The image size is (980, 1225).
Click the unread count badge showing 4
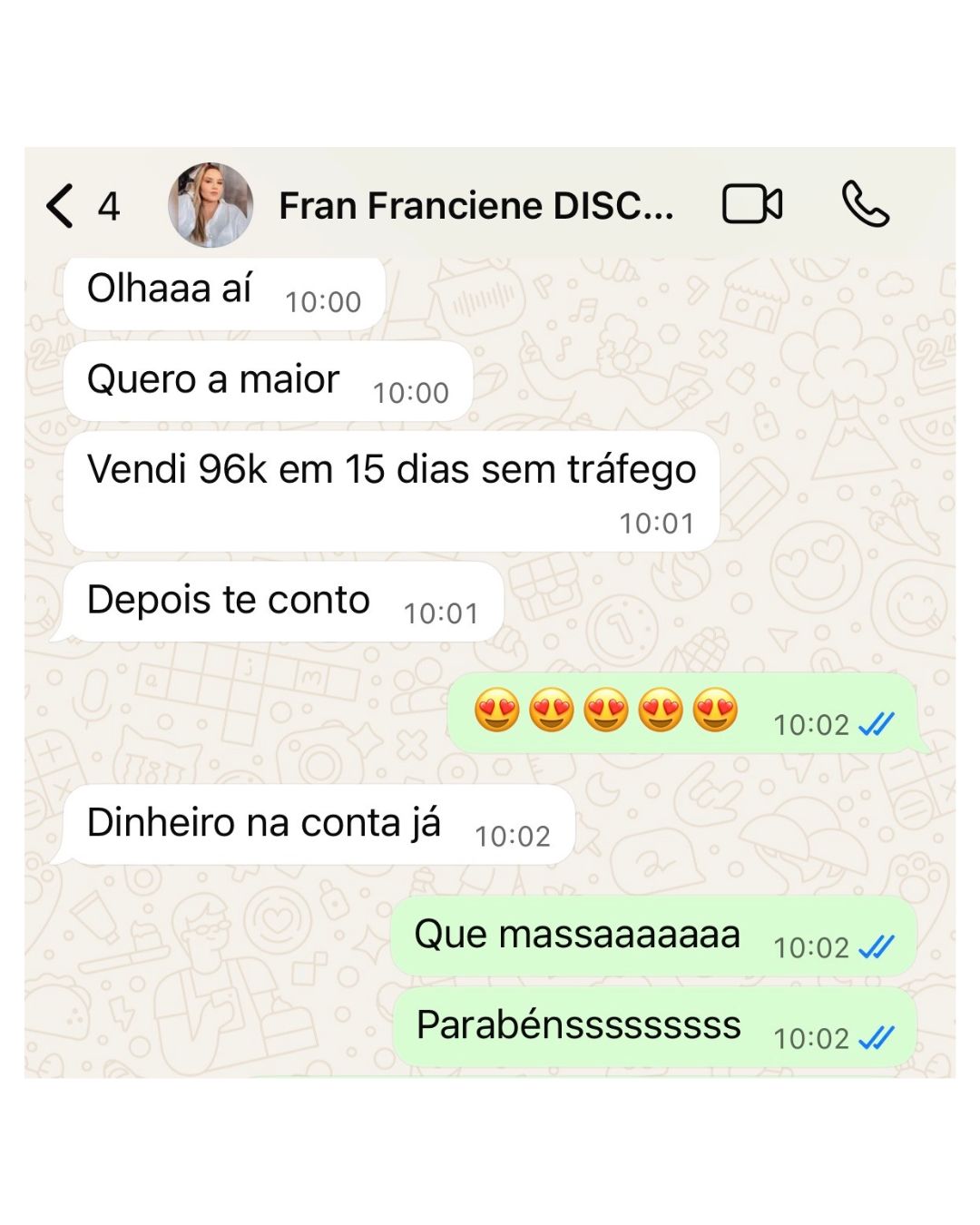pos(110,207)
